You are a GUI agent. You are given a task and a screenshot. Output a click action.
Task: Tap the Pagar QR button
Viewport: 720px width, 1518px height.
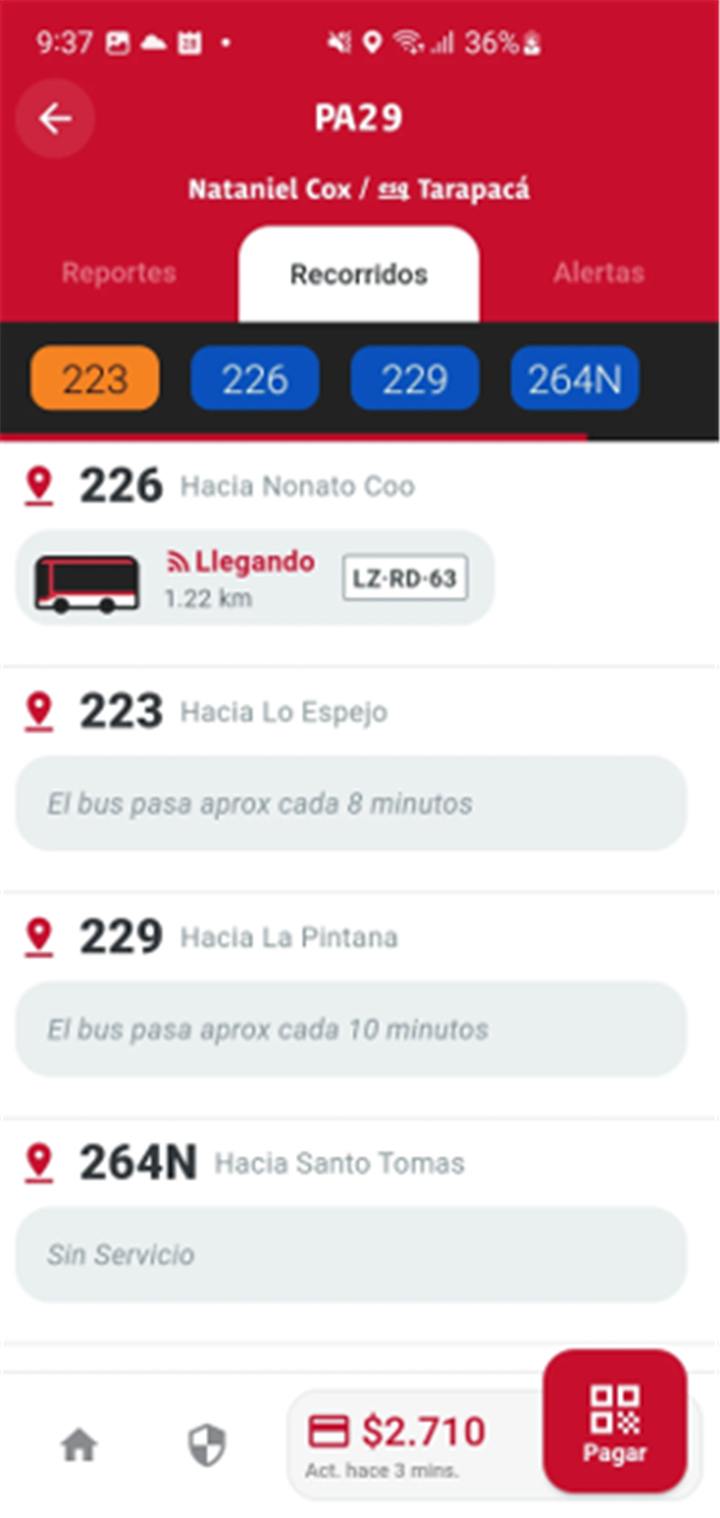click(x=615, y=1421)
